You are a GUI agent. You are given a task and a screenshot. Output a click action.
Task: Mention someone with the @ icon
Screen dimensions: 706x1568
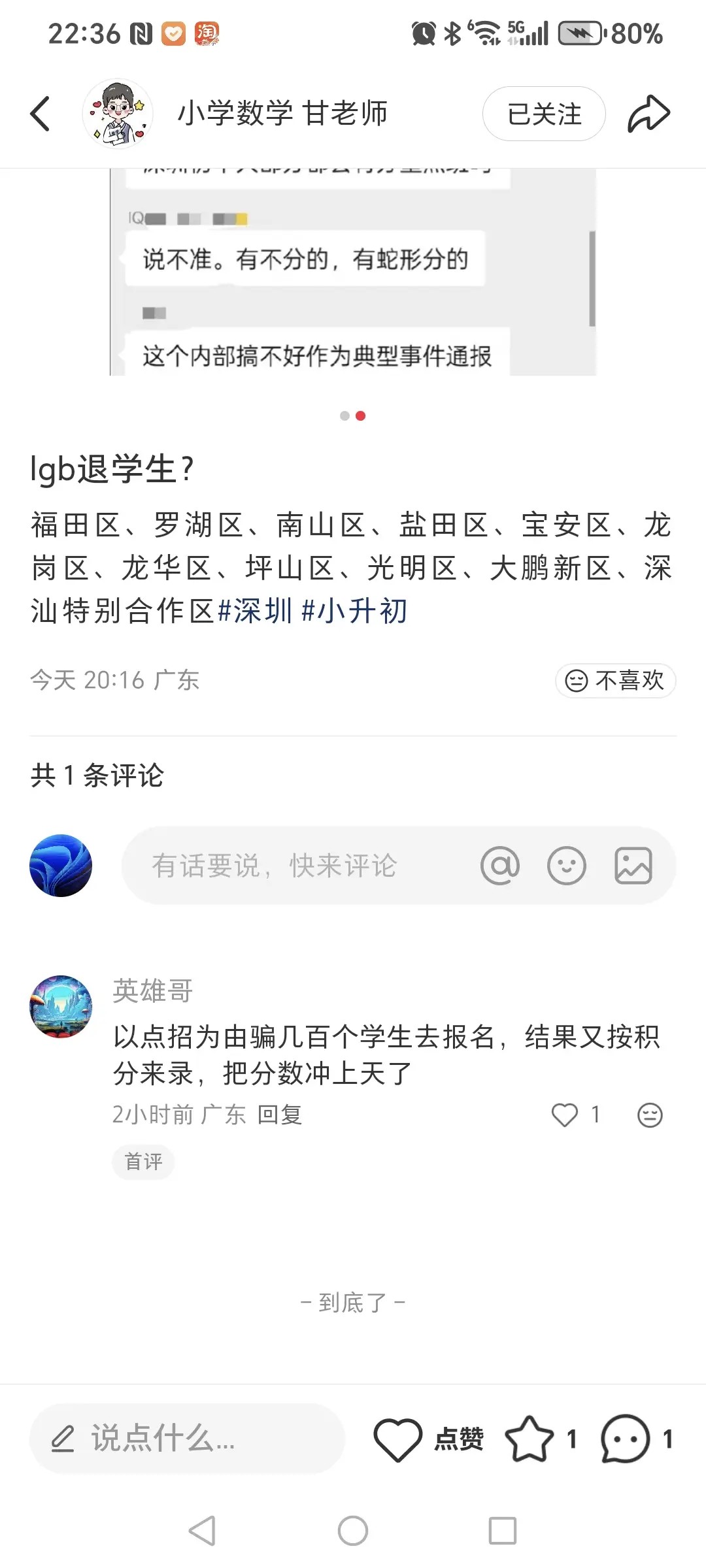tap(500, 866)
